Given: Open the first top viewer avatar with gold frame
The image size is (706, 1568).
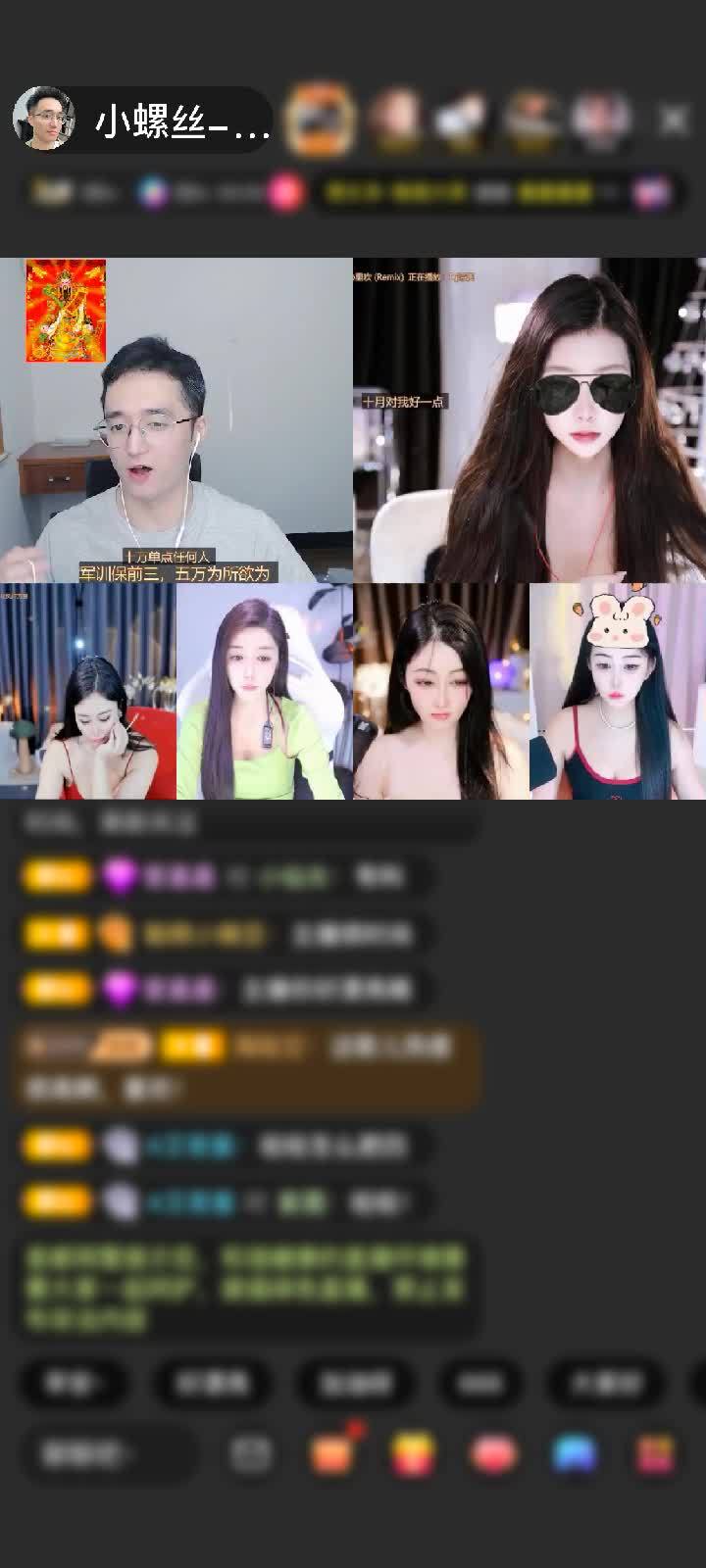Looking at the screenshot, I should tap(320, 120).
